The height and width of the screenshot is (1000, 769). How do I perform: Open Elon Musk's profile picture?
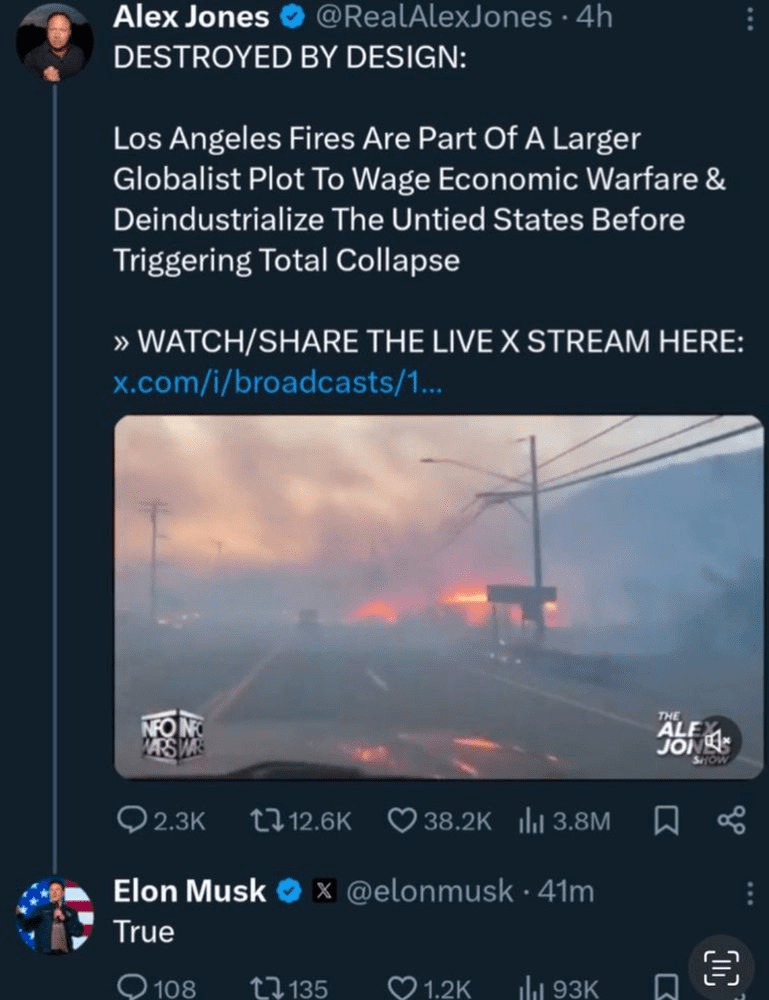(55, 914)
